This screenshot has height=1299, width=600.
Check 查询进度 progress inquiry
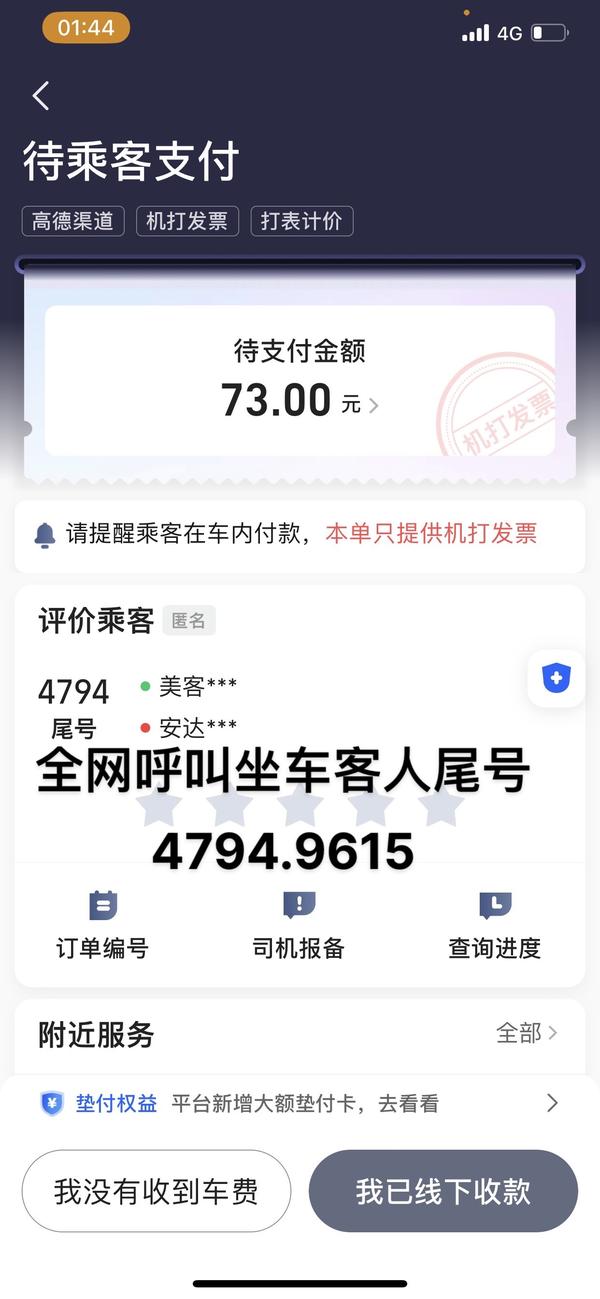coord(495,925)
